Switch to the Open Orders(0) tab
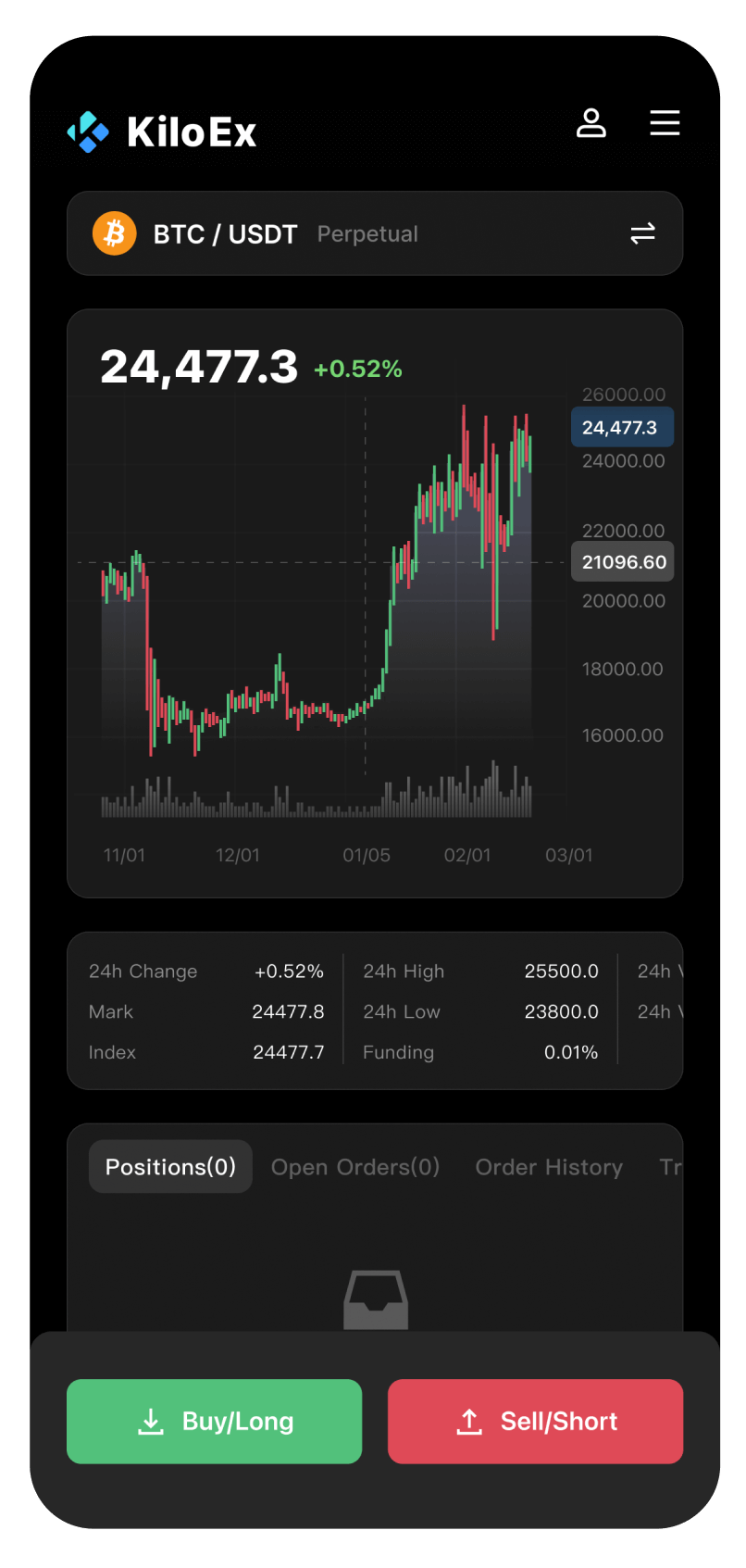746x1568 pixels. coord(355,1167)
